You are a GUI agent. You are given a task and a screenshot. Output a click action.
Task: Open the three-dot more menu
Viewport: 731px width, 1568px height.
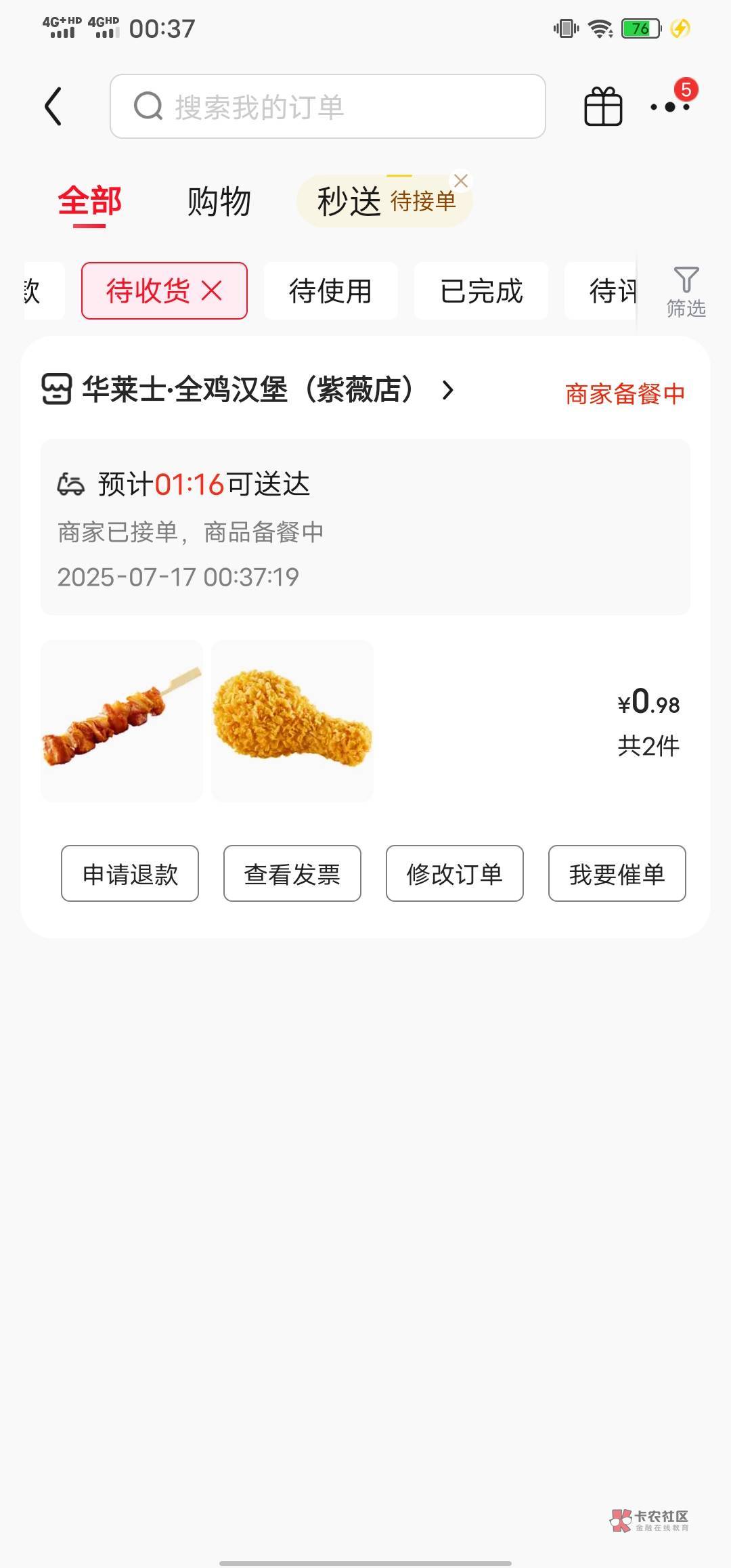pos(669,107)
